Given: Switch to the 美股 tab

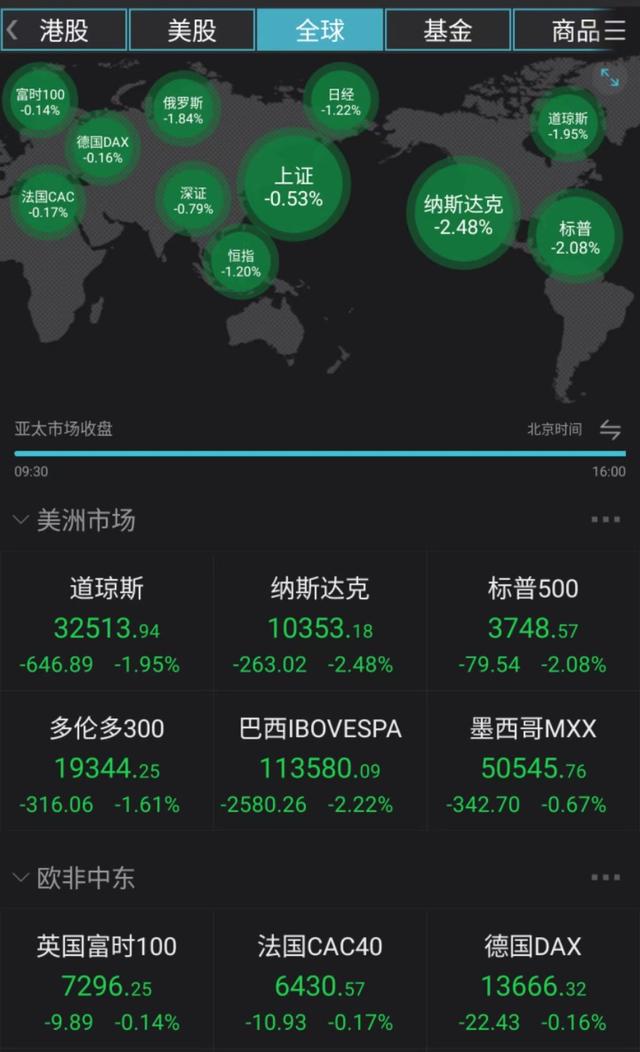Looking at the screenshot, I should pyautogui.click(x=192, y=30).
